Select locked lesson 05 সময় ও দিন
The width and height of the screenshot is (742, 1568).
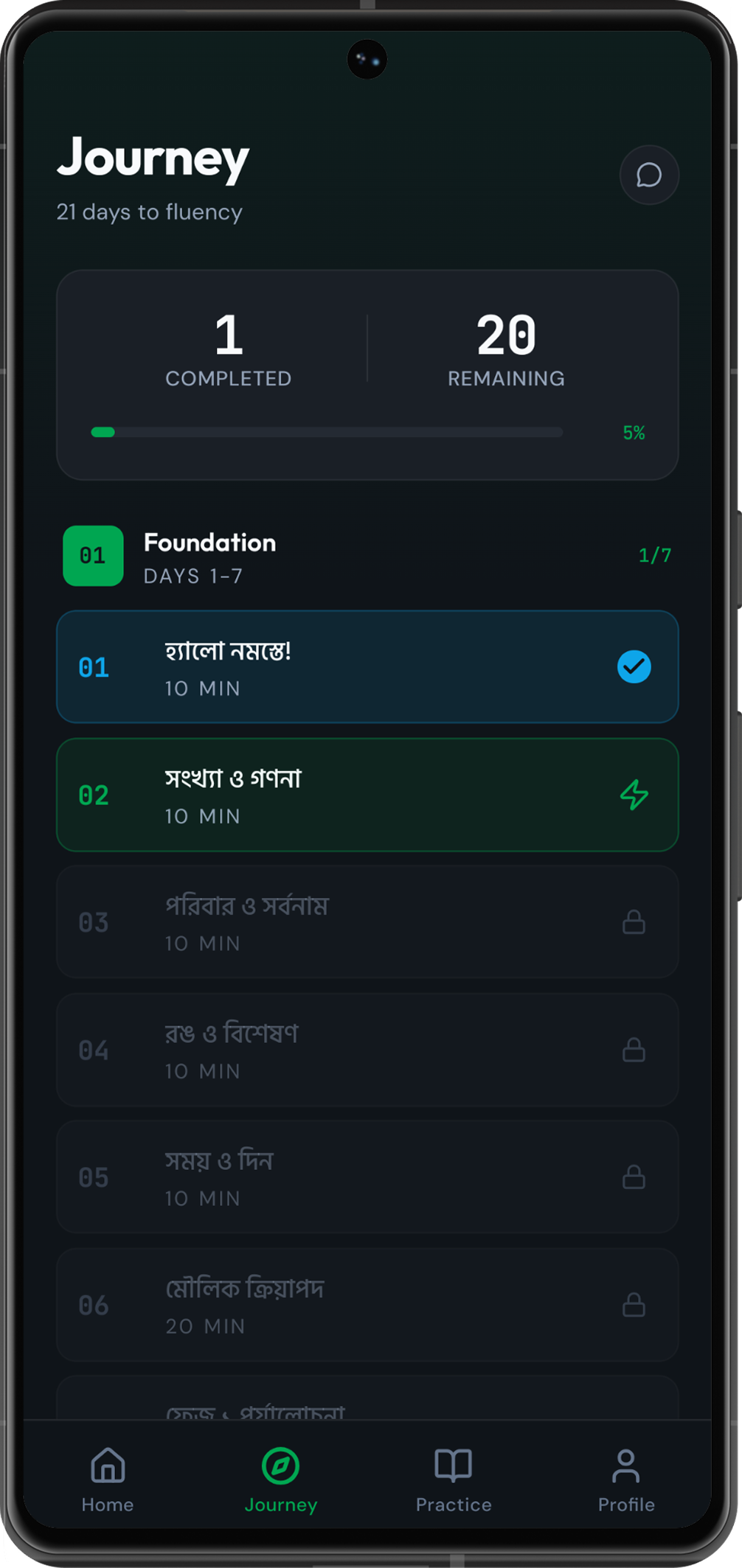[367, 1177]
